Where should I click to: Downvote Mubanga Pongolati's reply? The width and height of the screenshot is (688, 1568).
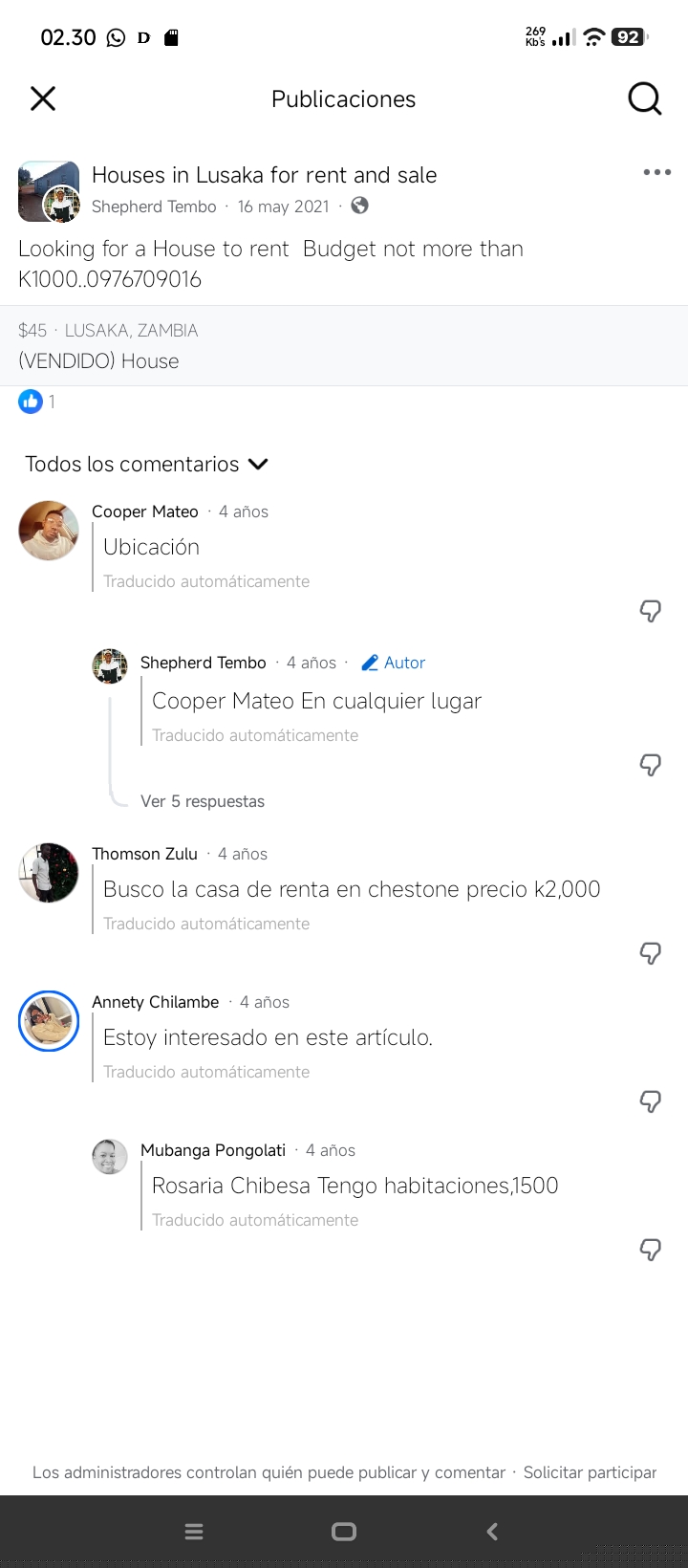650,1250
